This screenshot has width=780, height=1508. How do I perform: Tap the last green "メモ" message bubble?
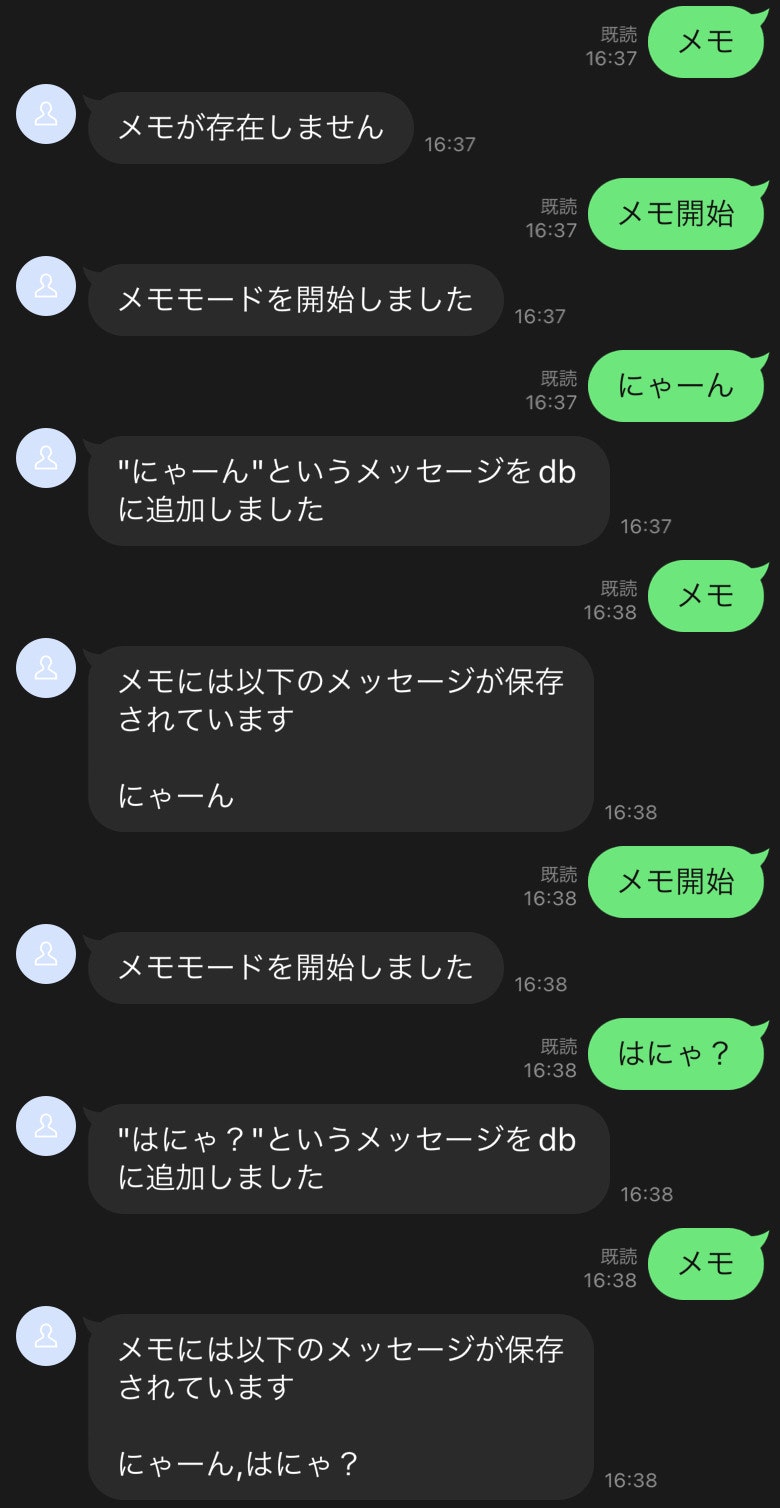pyautogui.click(x=707, y=1264)
